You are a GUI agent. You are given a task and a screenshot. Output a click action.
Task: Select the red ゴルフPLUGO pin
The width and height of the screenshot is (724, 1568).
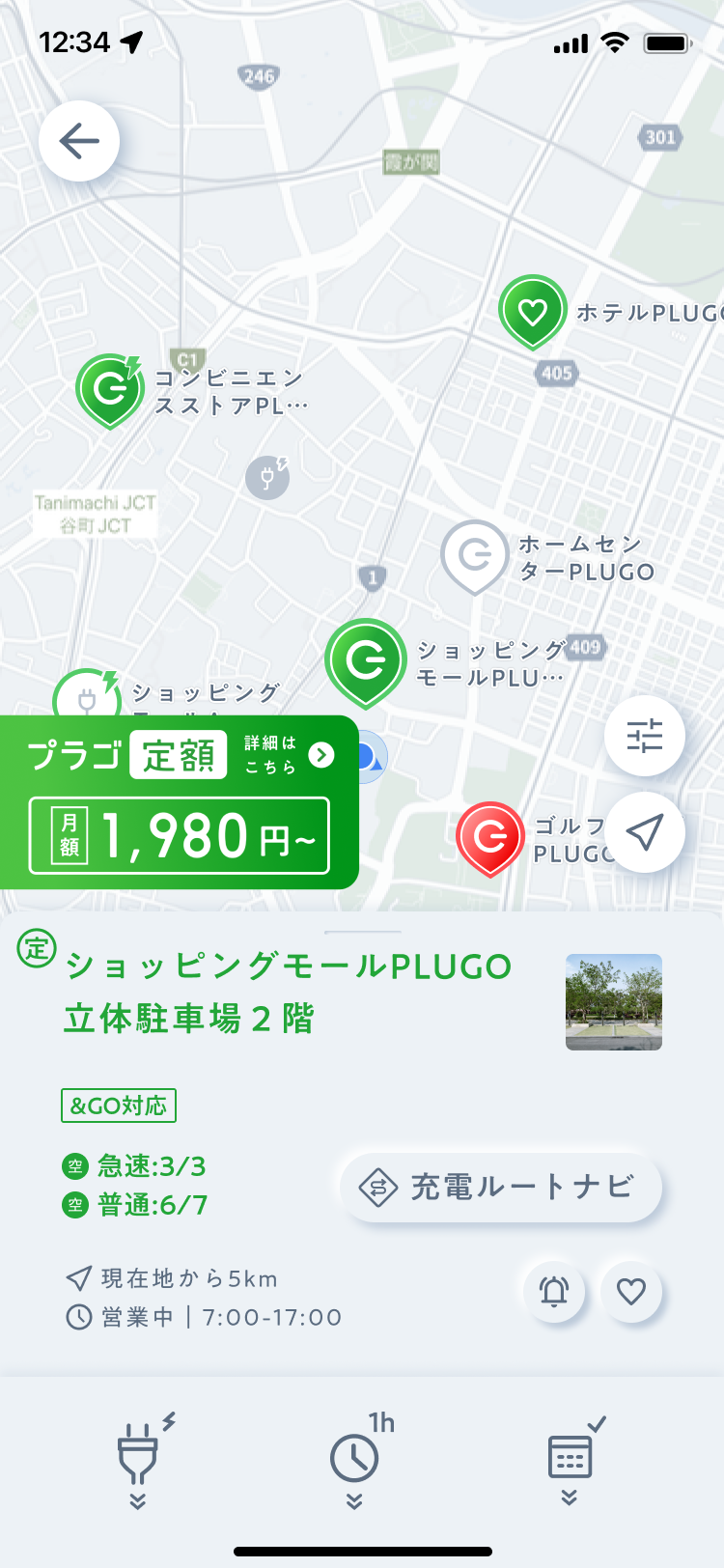pyautogui.click(x=489, y=836)
